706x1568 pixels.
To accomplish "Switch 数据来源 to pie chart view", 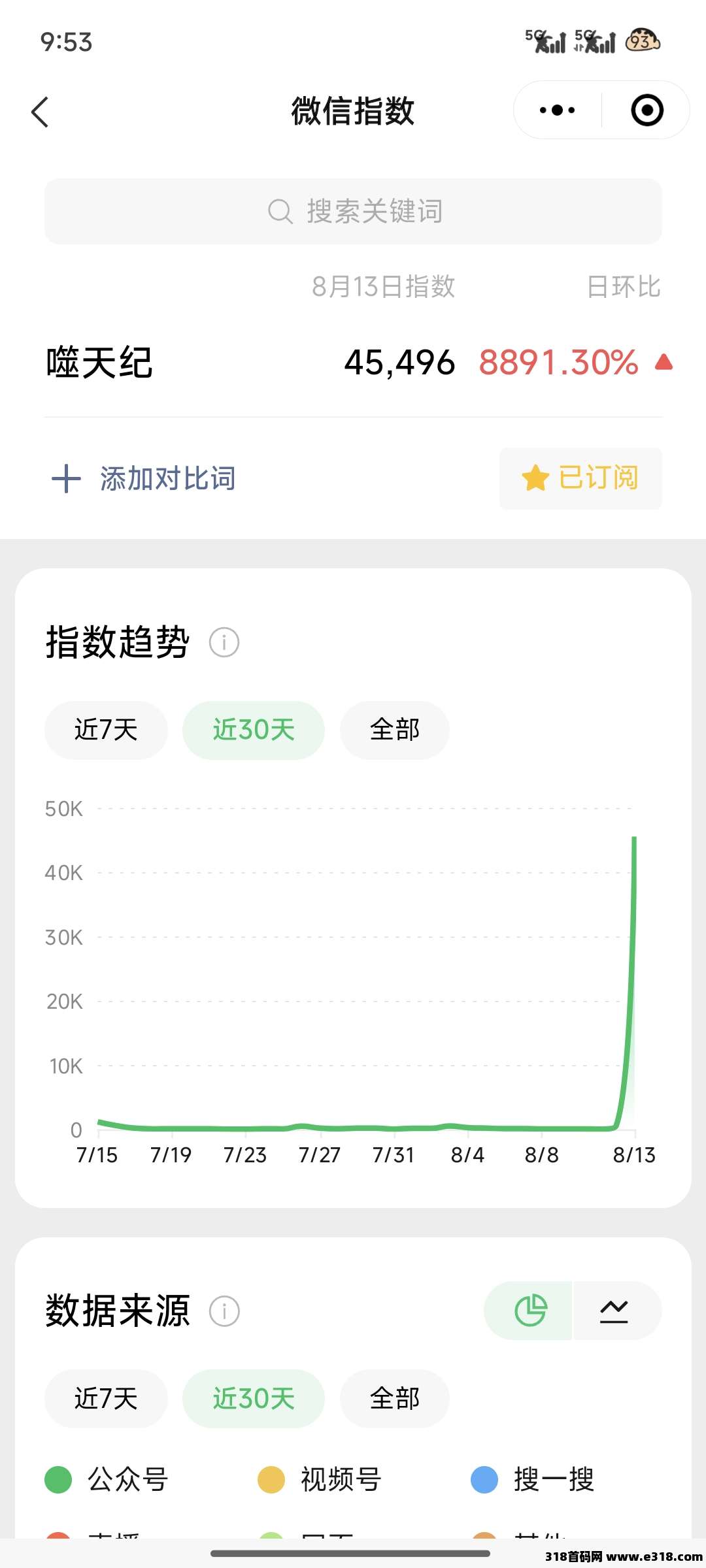I will pos(529,1311).
